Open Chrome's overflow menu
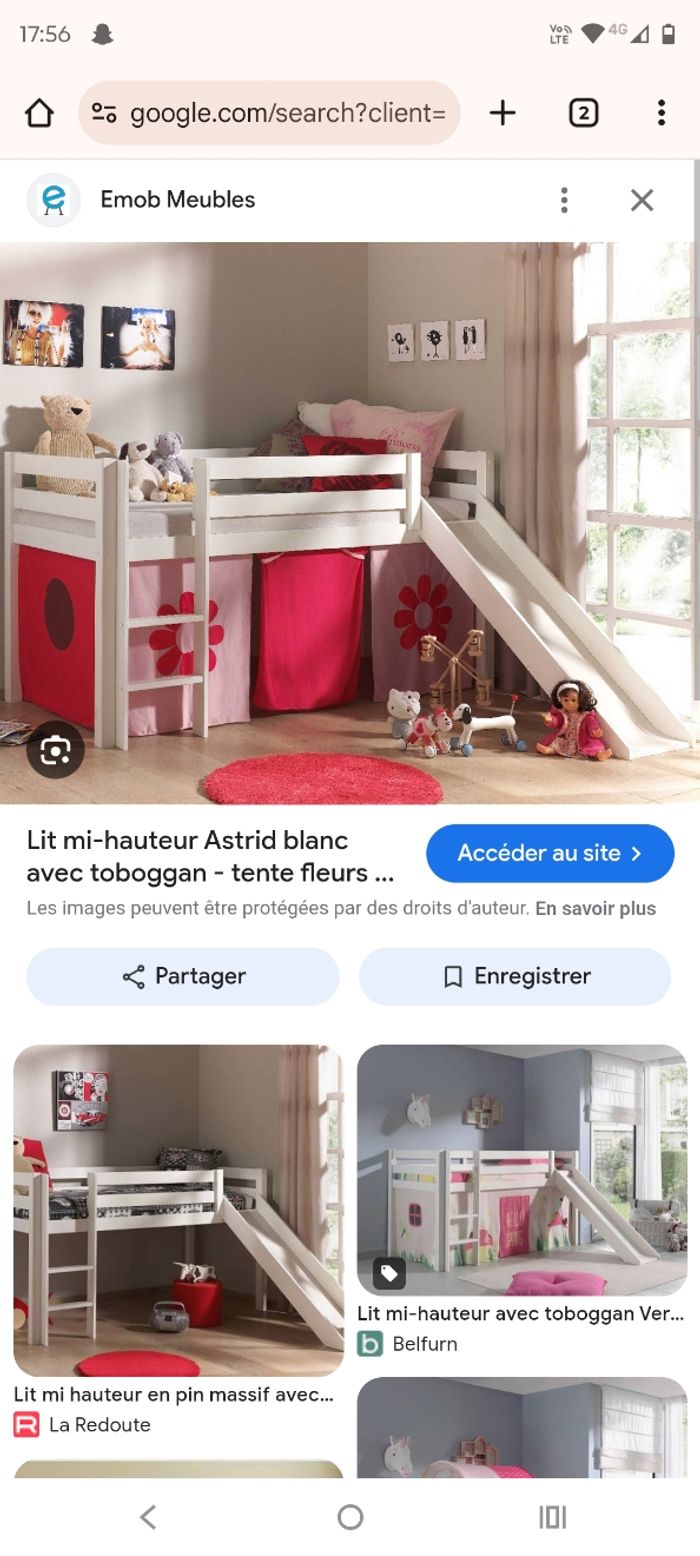This screenshot has height=1556, width=700. point(661,113)
